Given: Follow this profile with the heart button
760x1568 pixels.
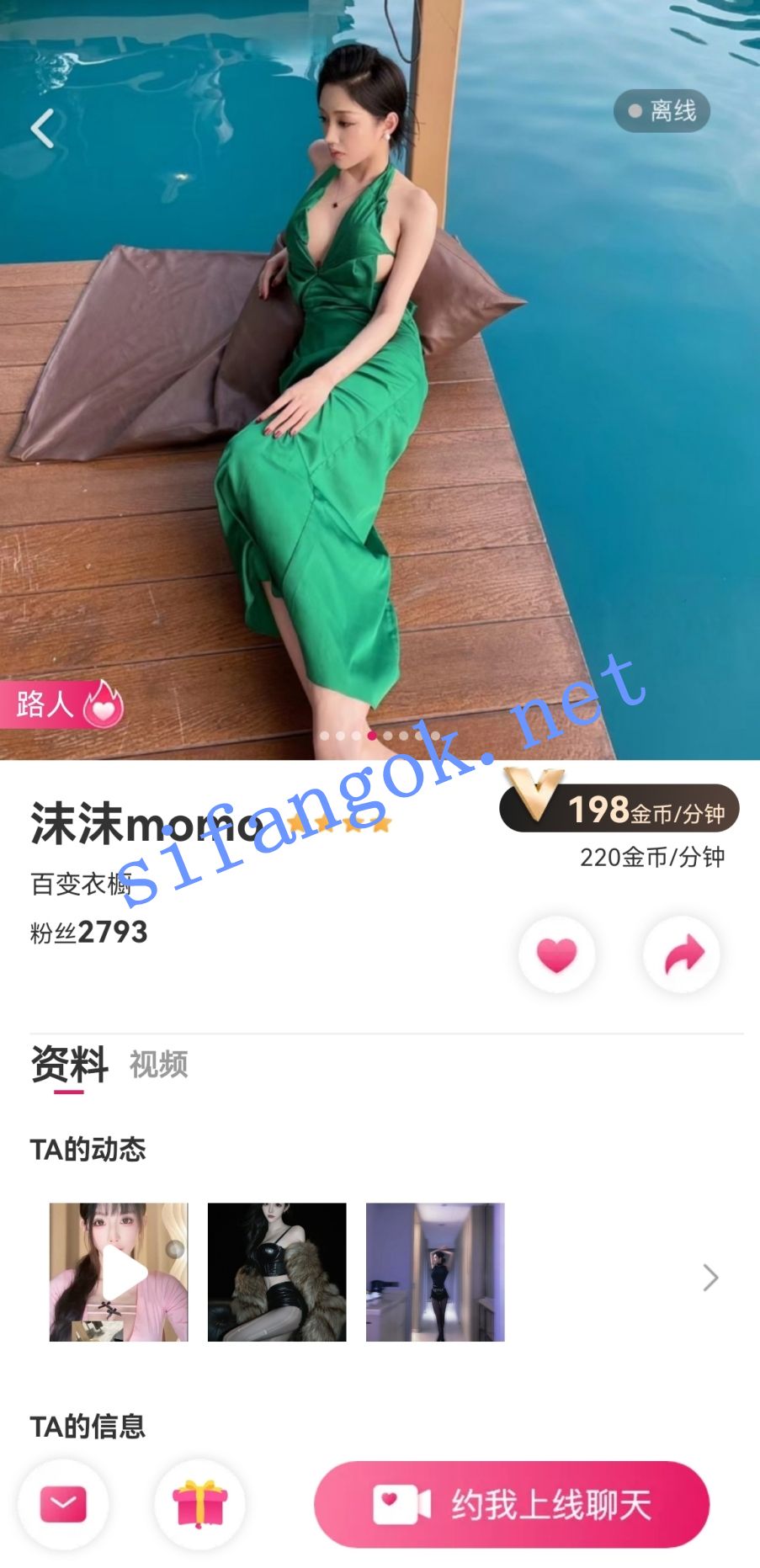Looking at the screenshot, I should click(x=556, y=954).
